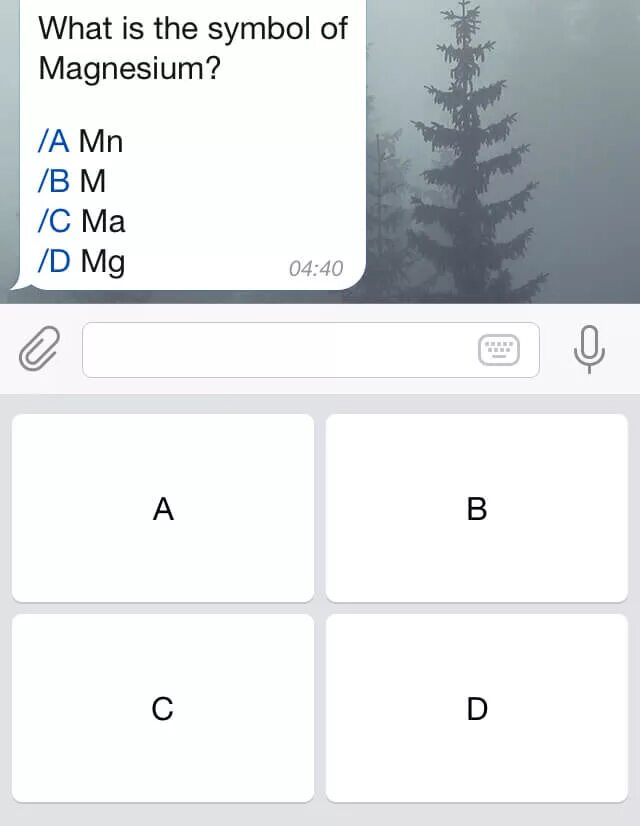The width and height of the screenshot is (640, 826).
Task: Toggle the keyboard icon in the message field
Action: [x=499, y=350]
